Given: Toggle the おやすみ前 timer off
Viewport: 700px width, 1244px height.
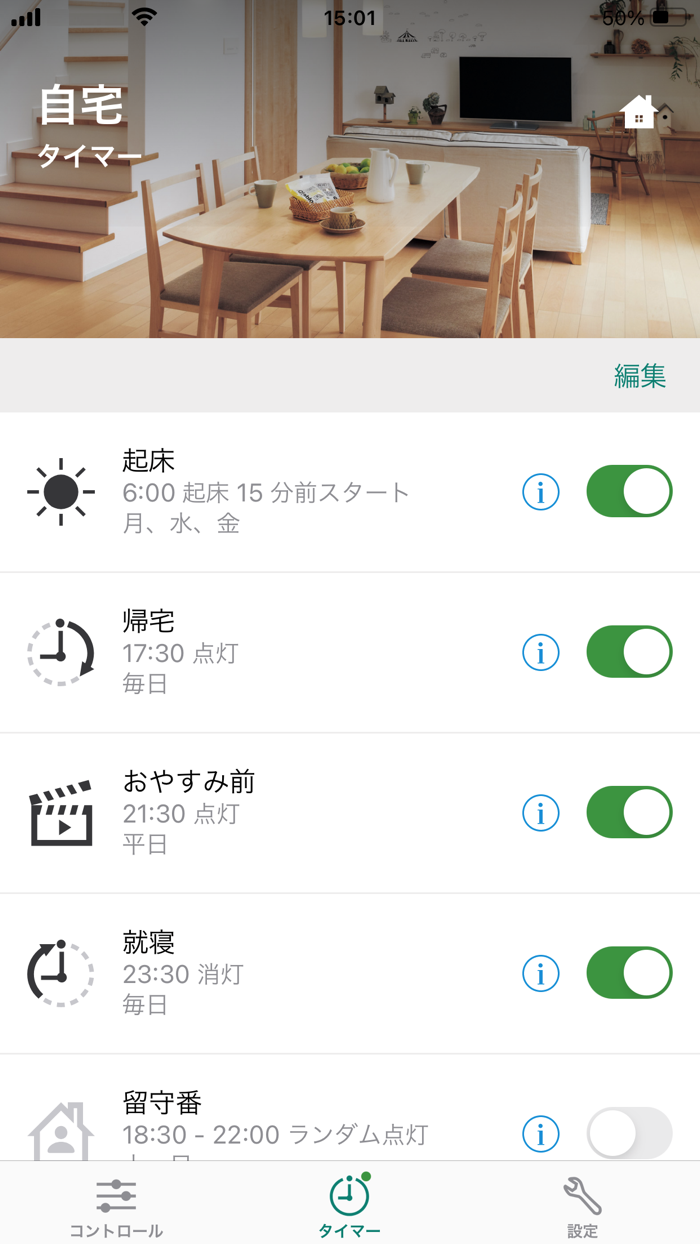Looking at the screenshot, I should [x=629, y=812].
